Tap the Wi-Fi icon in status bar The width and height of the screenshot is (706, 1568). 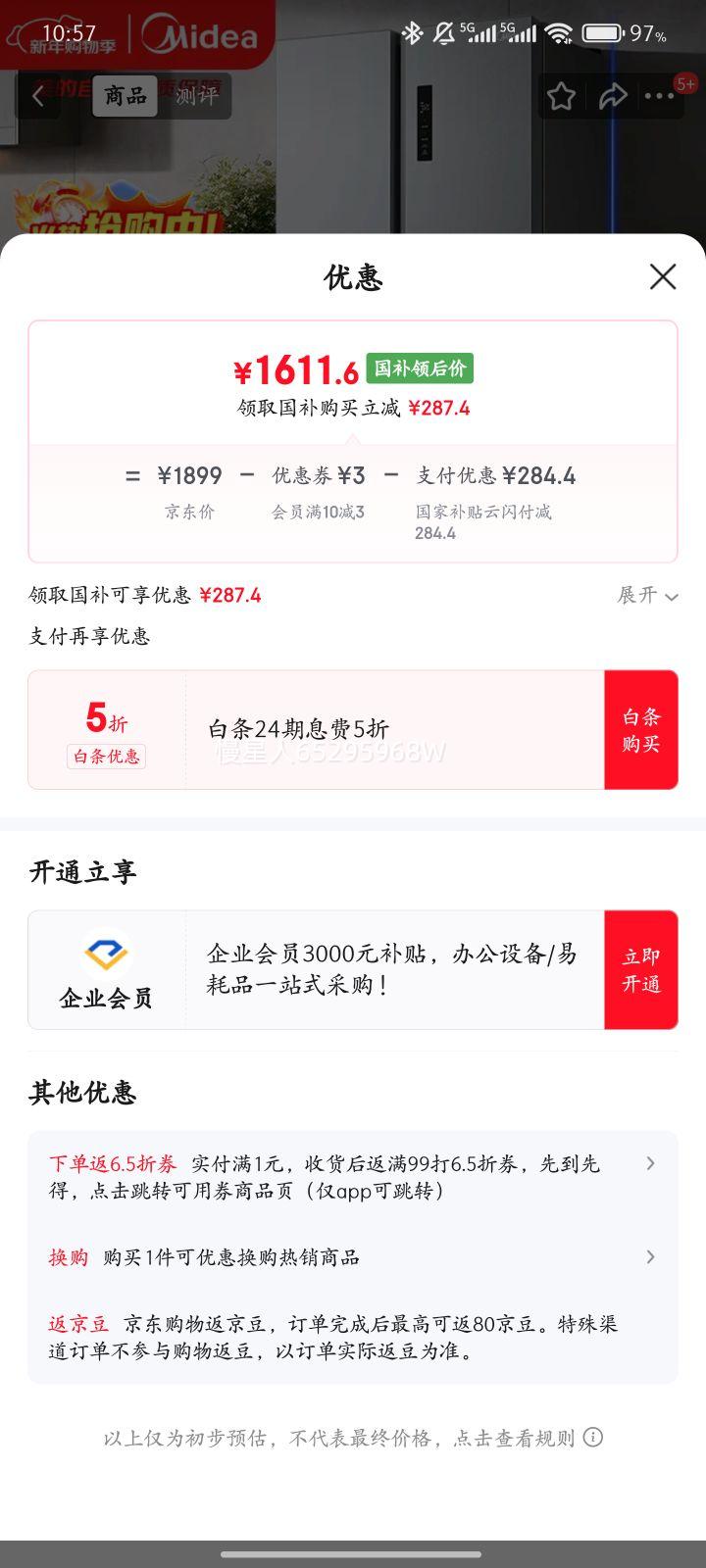click(x=559, y=32)
